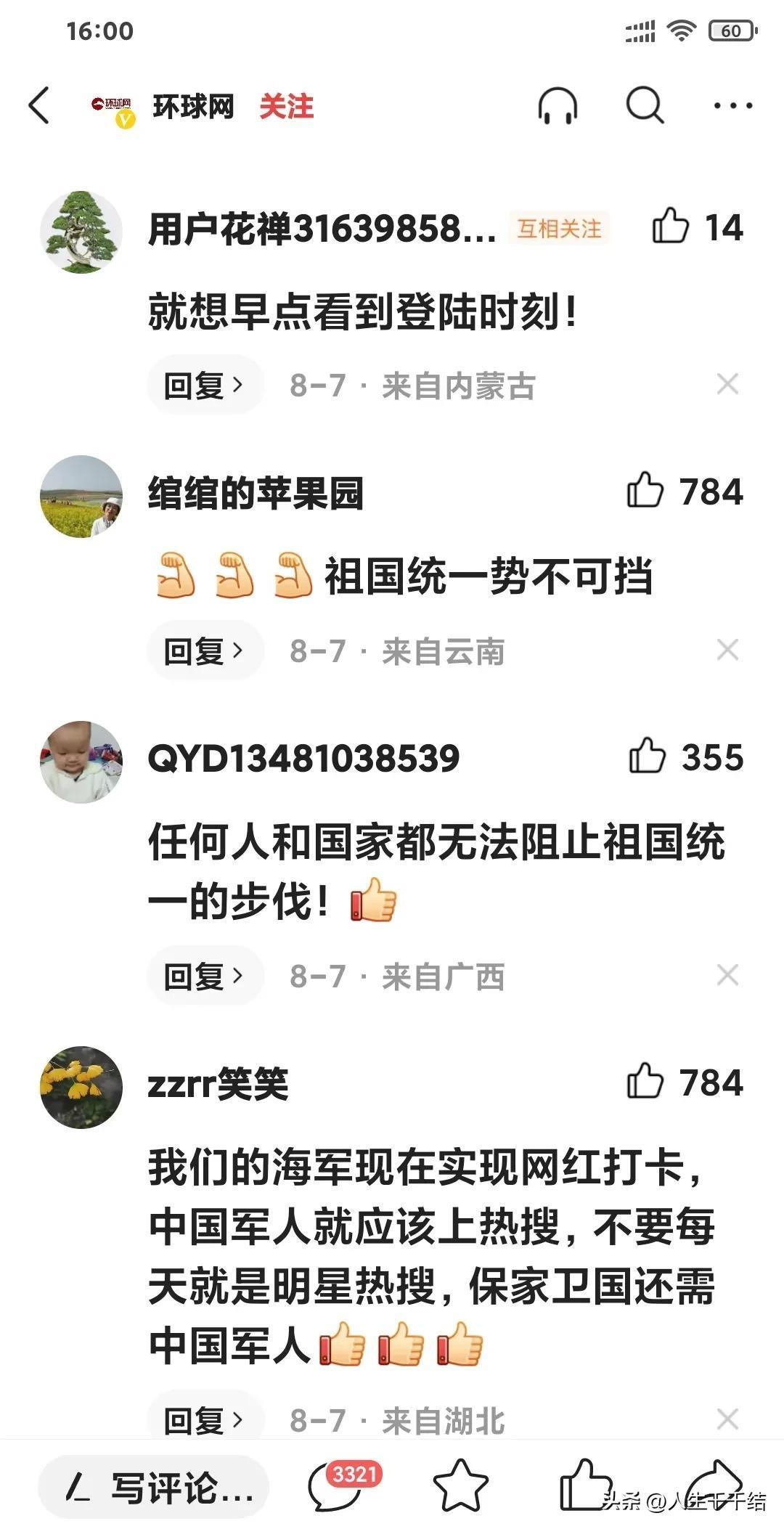Open the three-dot overflow menu
The image size is (784, 1529).
(x=732, y=106)
